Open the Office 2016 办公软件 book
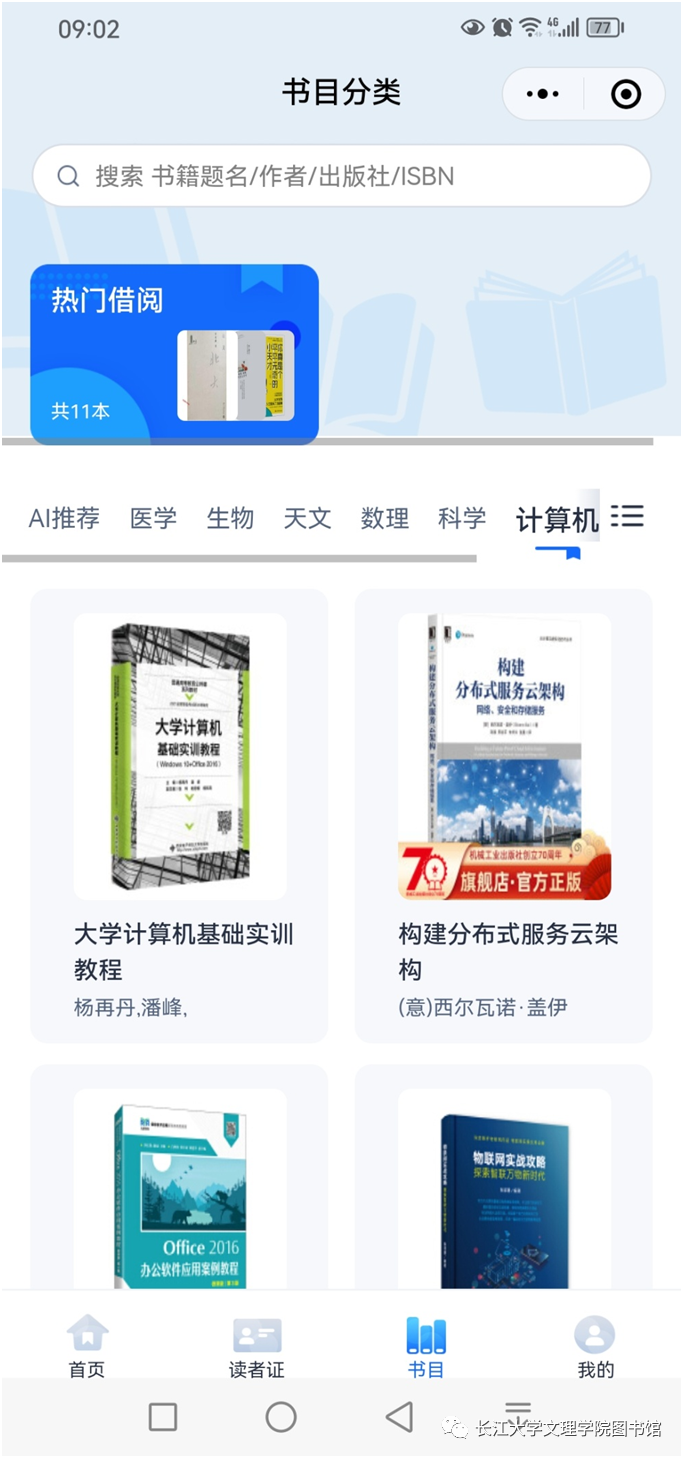683x1458 pixels. coord(180,1190)
